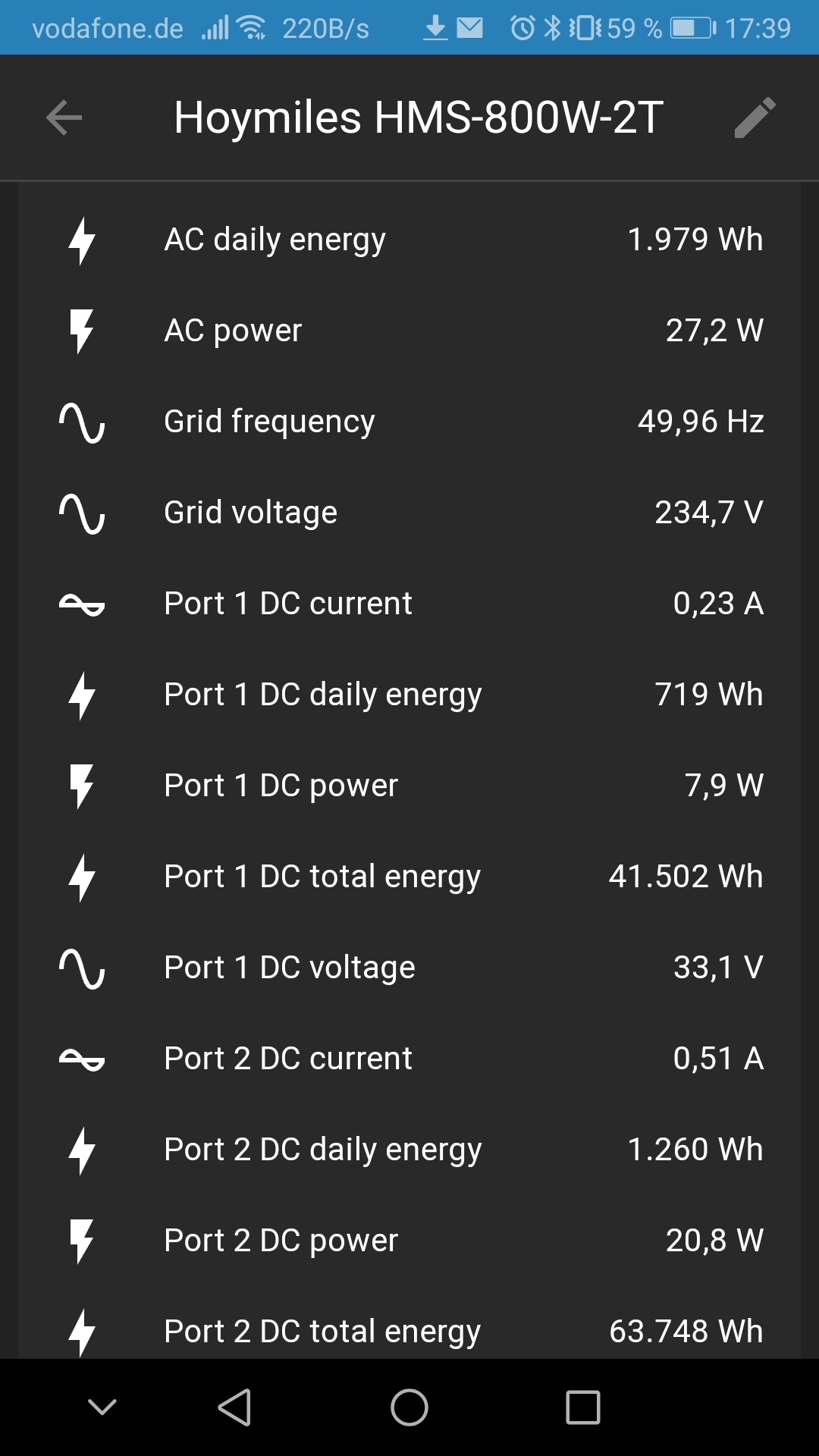View Port 1 DC total energy

click(409, 877)
